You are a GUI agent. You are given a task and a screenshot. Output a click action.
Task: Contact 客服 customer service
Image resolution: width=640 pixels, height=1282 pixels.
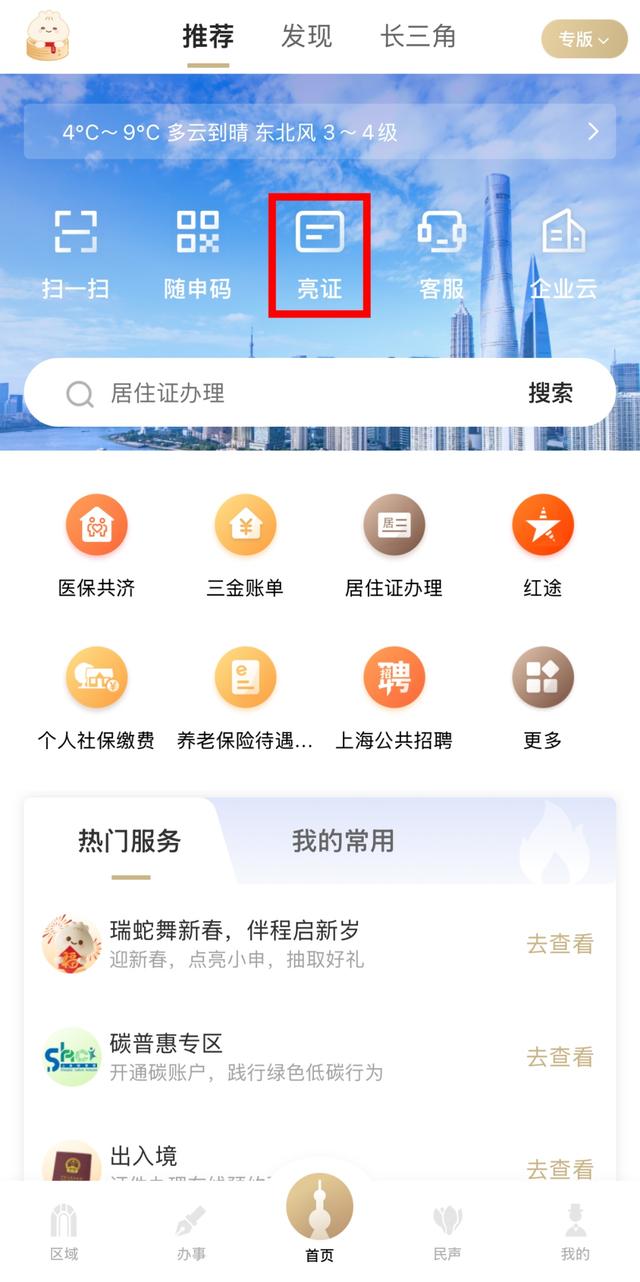tap(441, 254)
